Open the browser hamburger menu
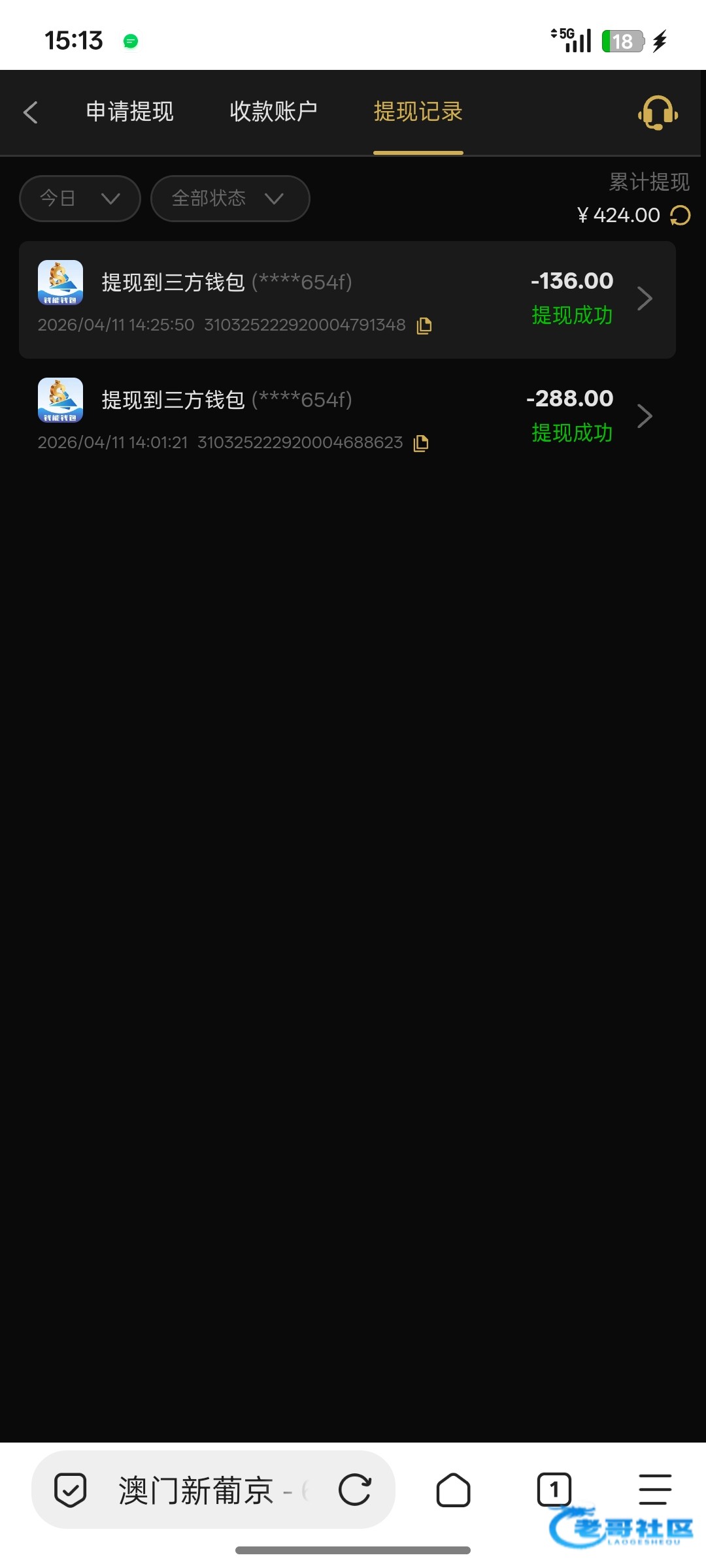706x1568 pixels. (655, 1490)
